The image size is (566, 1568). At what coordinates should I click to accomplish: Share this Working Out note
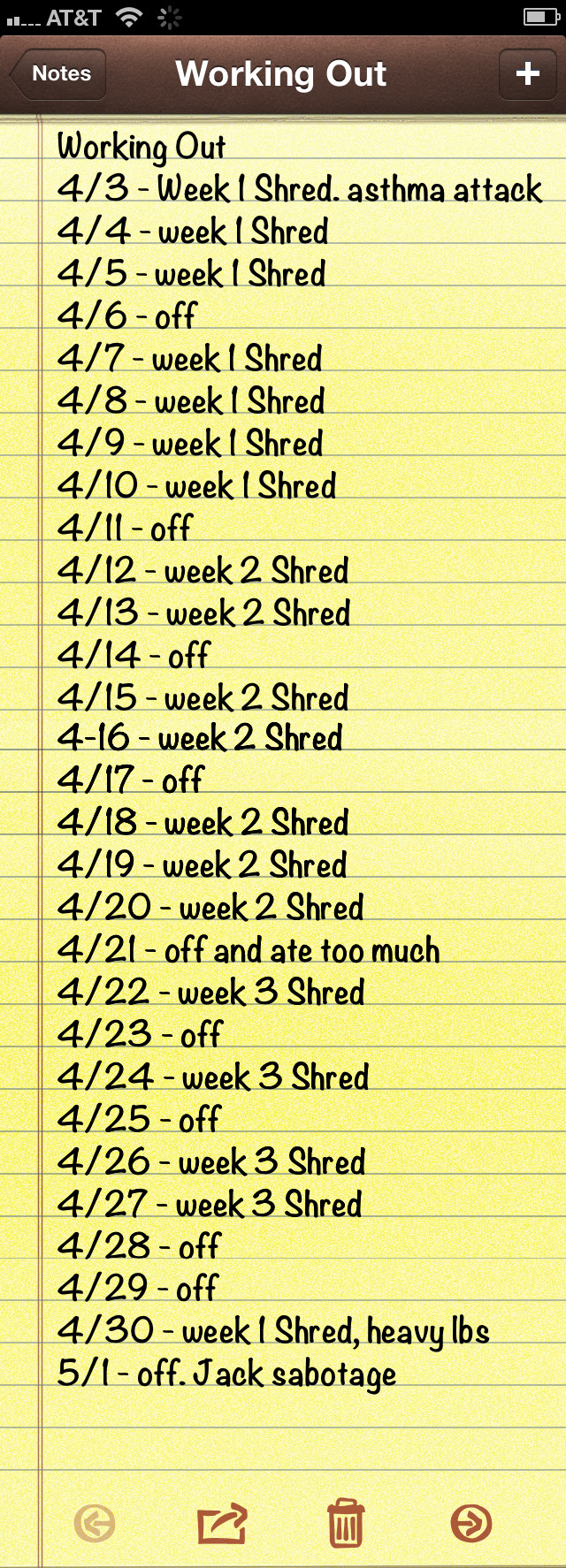coord(221,1524)
